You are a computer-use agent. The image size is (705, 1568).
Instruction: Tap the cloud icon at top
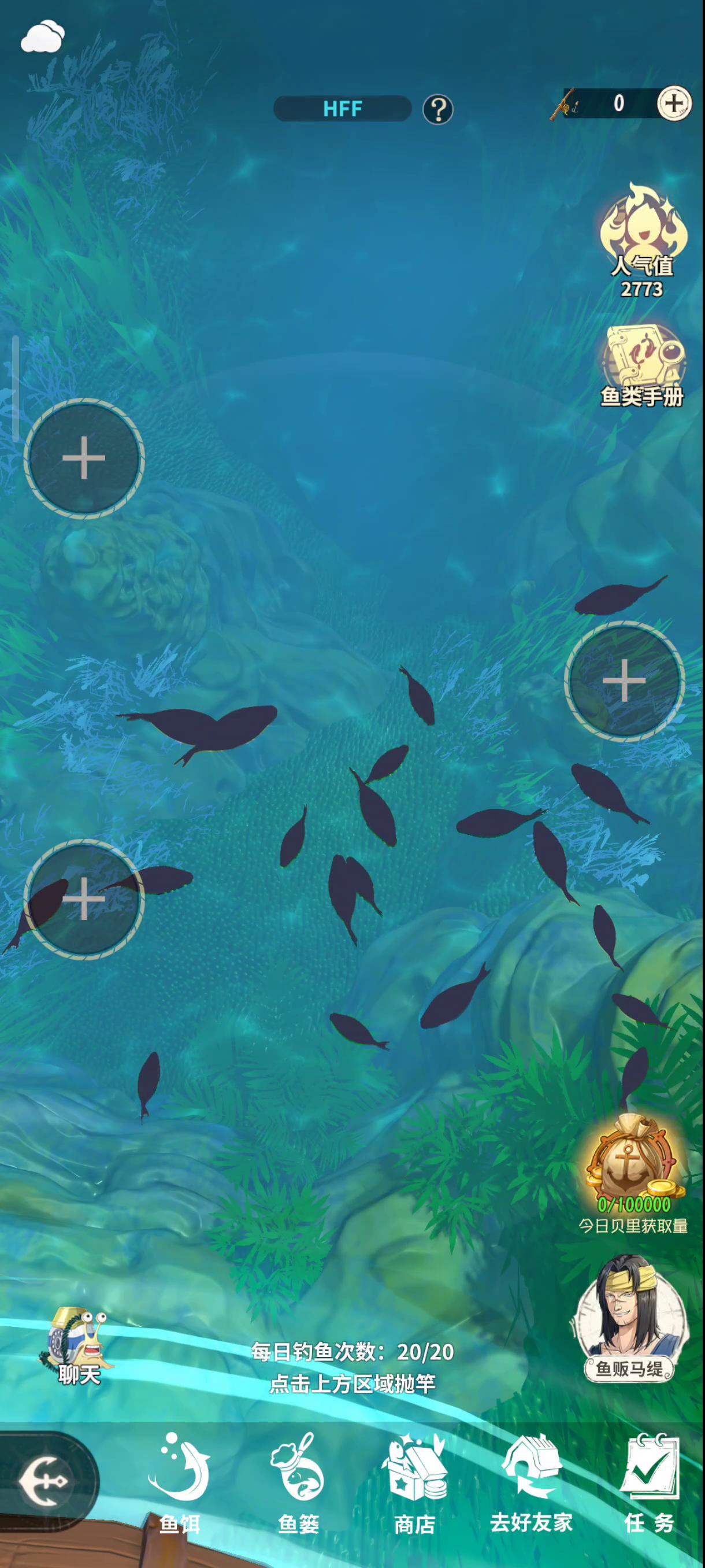click(x=43, y=36)
